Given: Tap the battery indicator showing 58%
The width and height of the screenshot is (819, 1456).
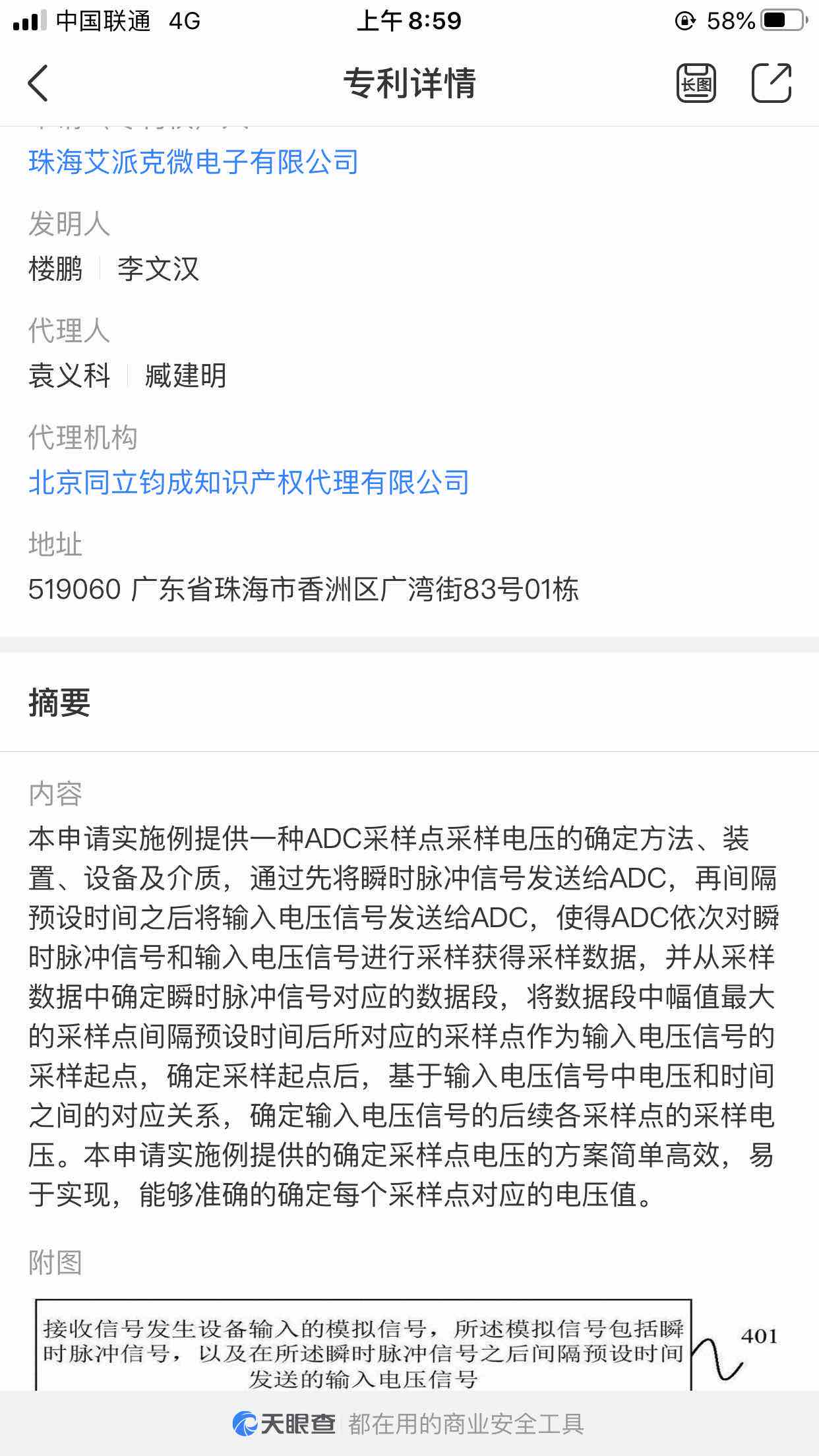Looking at the screenshot, I should point(732,20).
